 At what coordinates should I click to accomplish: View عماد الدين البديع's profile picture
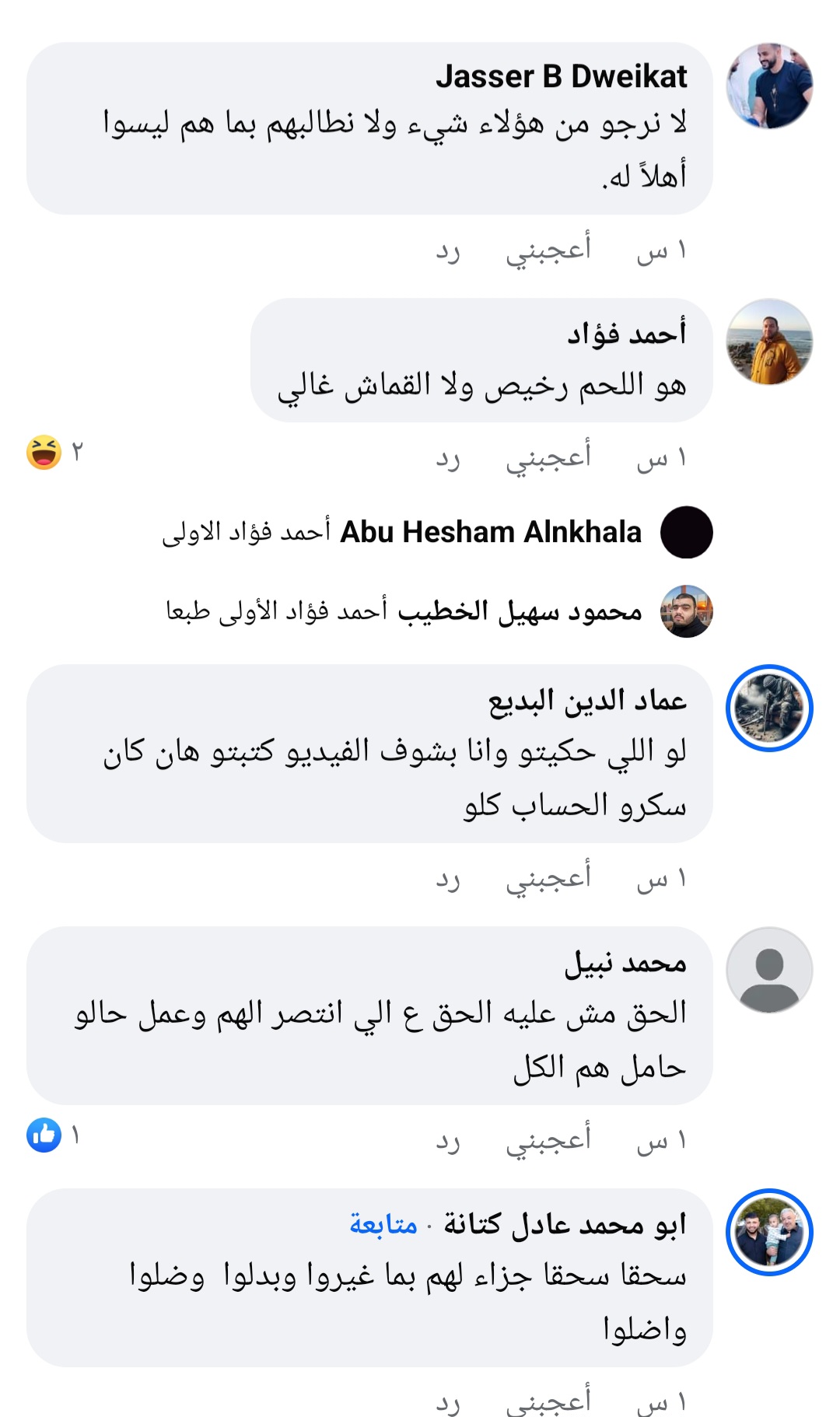point(769,708)
